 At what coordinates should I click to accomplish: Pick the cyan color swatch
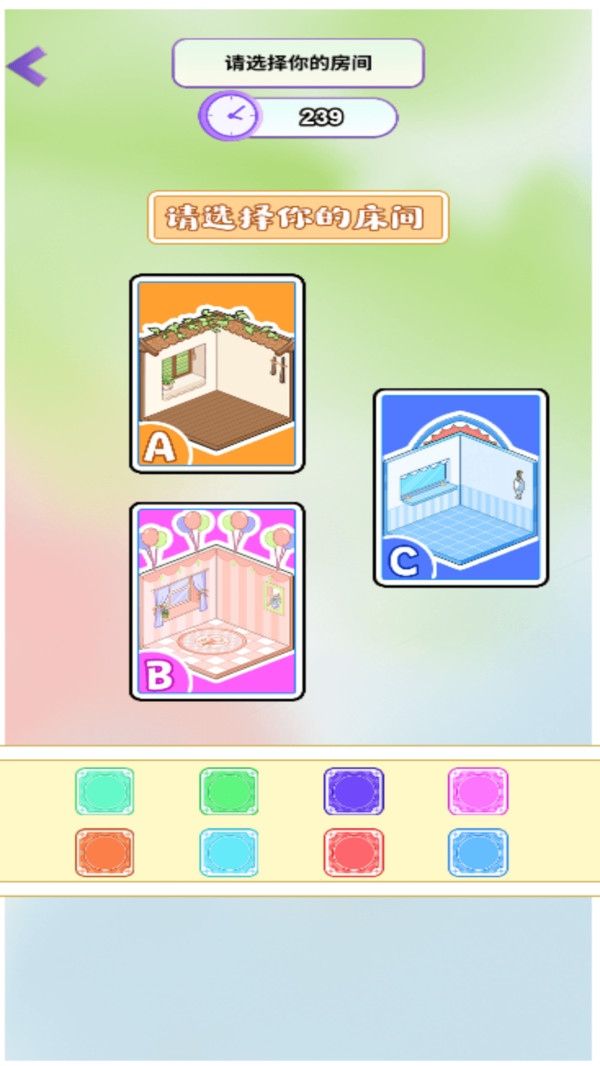coord(229,853)
